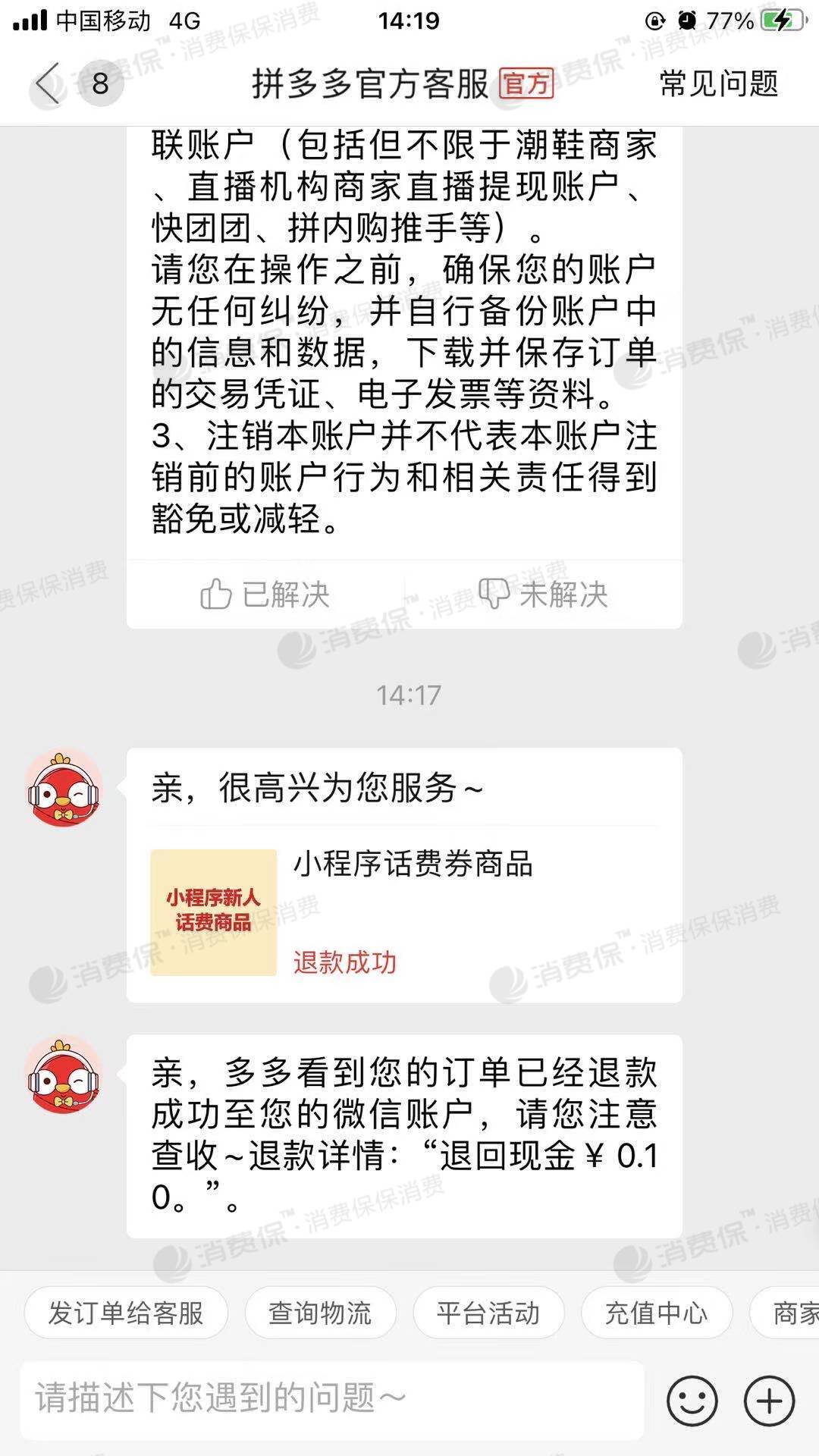This screenshot has height=1456, width=819.
Task: Open the plus attachments menu
Action: pos(769,1401)
